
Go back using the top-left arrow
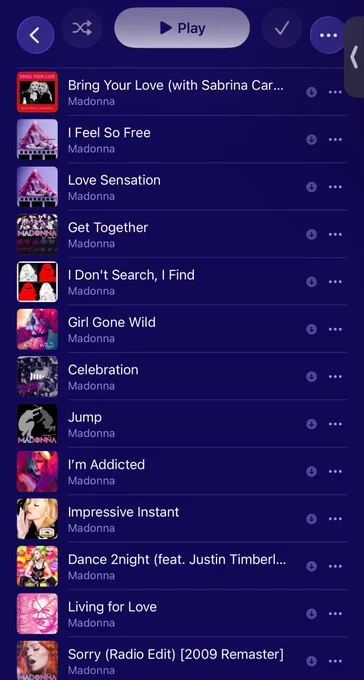click(36, 35)
